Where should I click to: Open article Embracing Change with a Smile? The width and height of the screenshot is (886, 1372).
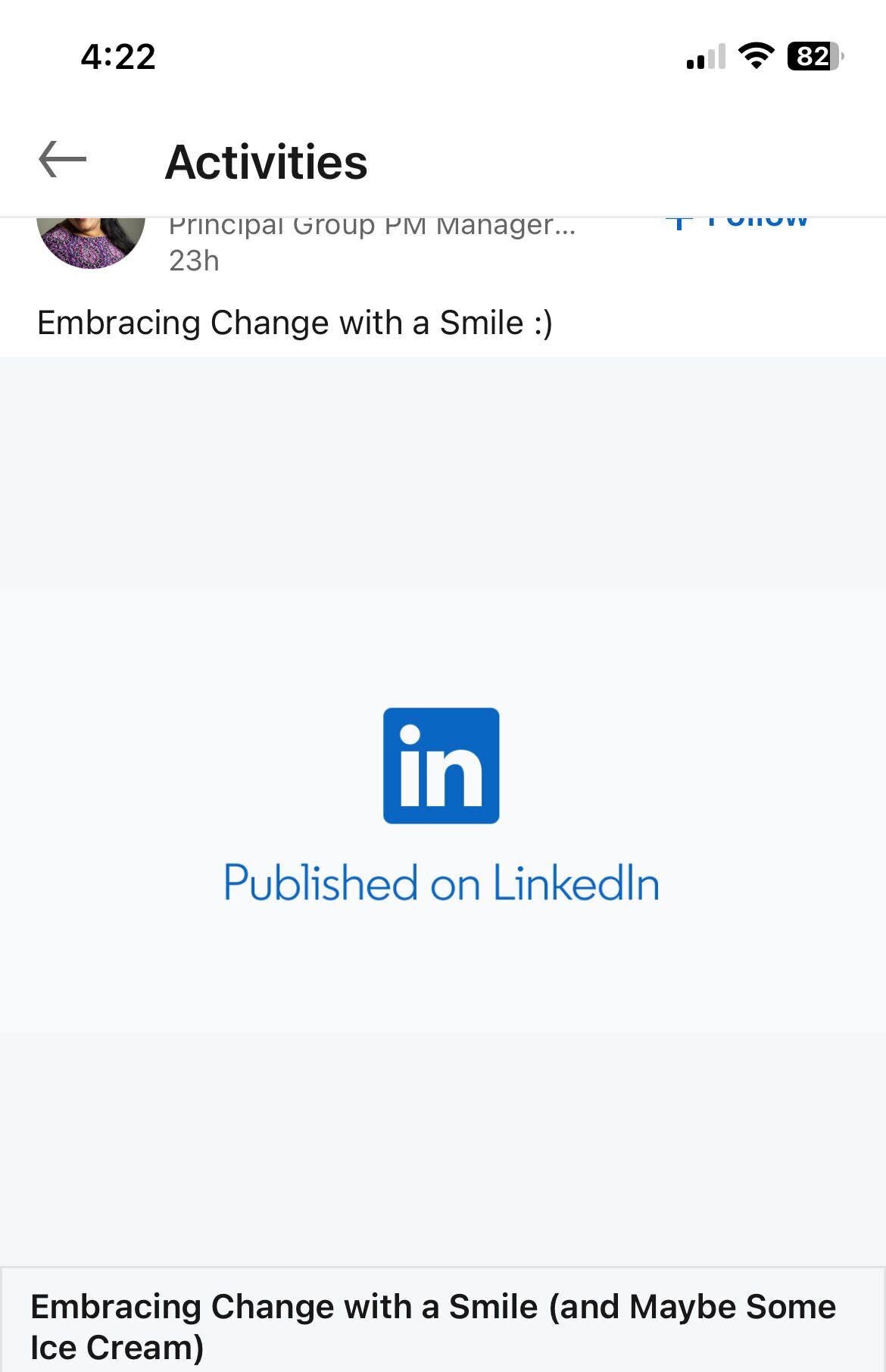432,1325
